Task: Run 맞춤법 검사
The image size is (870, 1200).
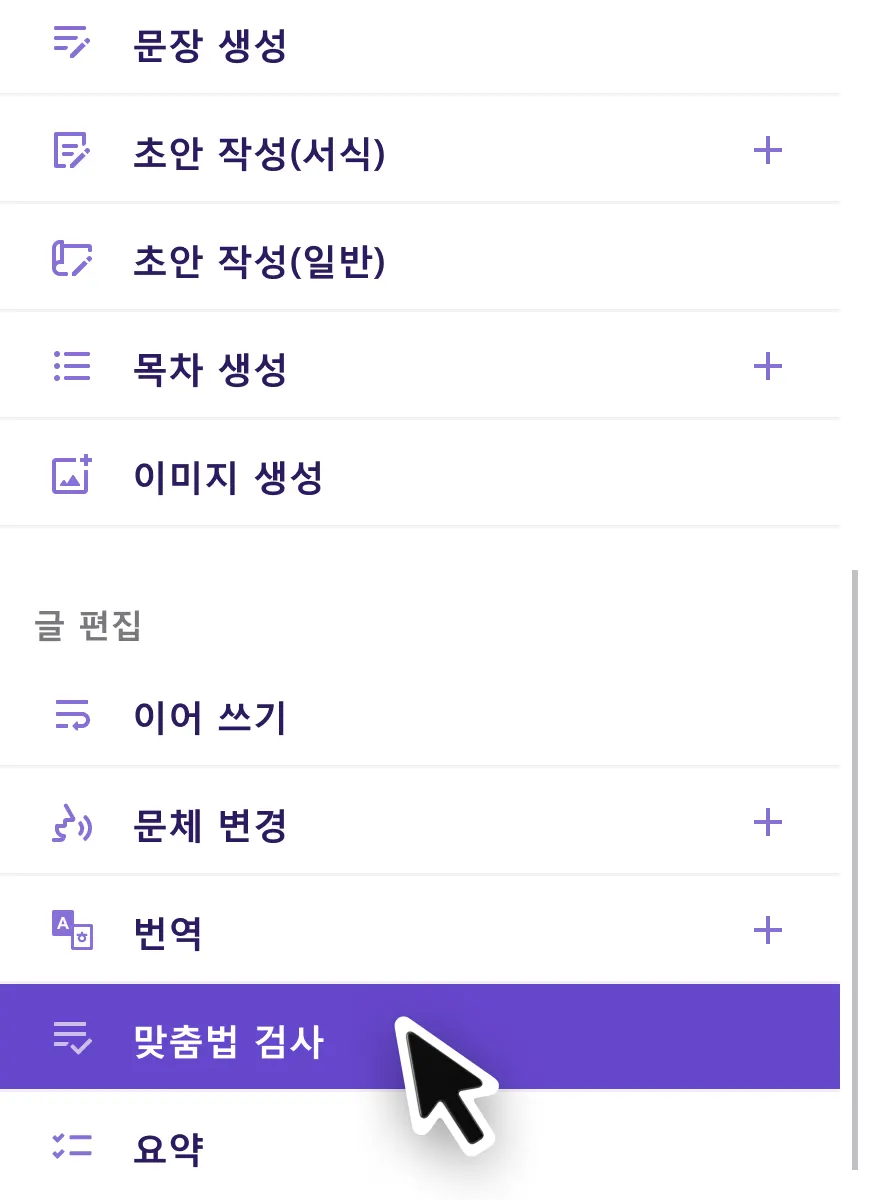Action: (x=228, y=1040)
